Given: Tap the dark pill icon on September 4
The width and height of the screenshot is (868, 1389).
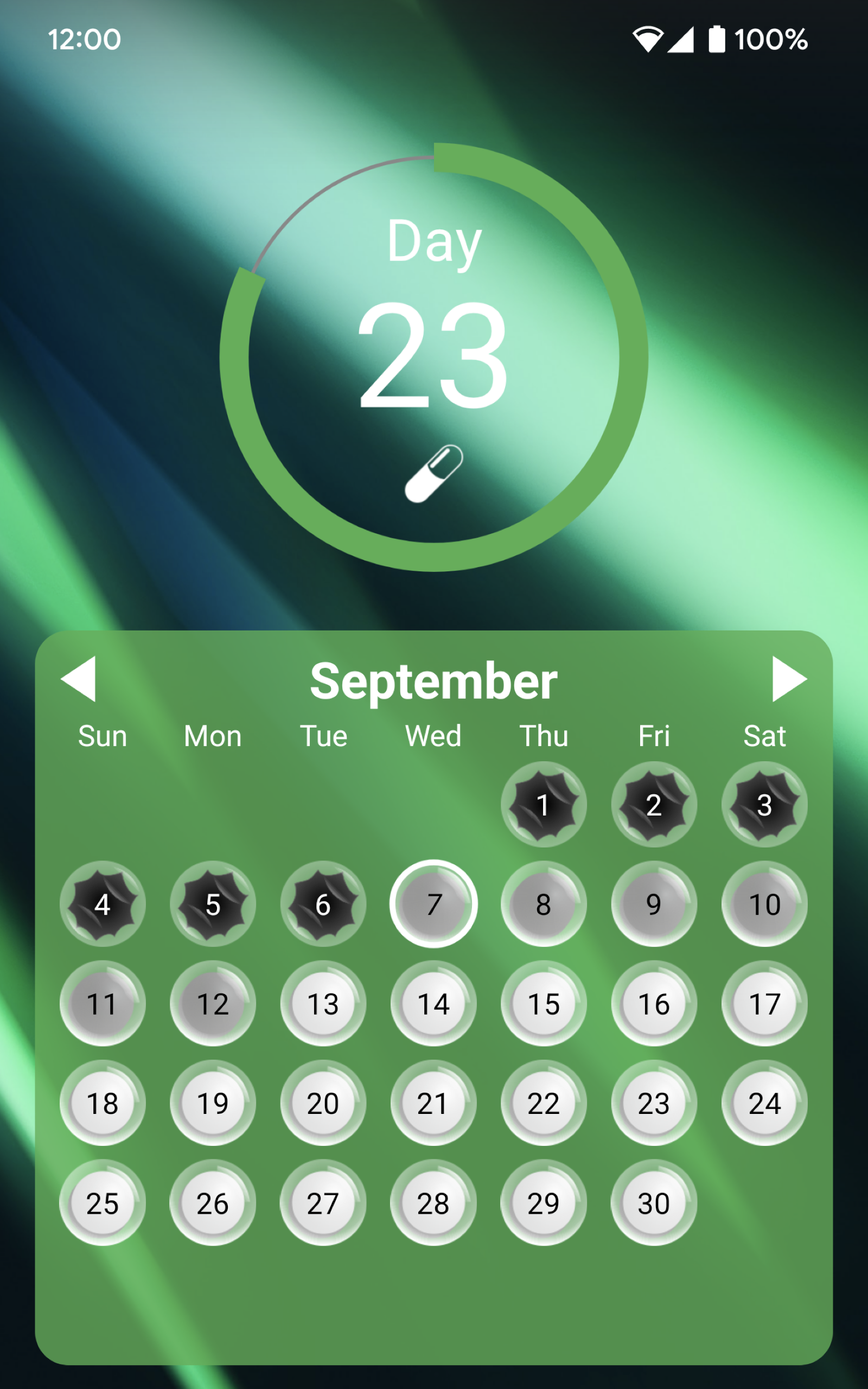Looking at the screenshot, I should (x=102, y=904).
